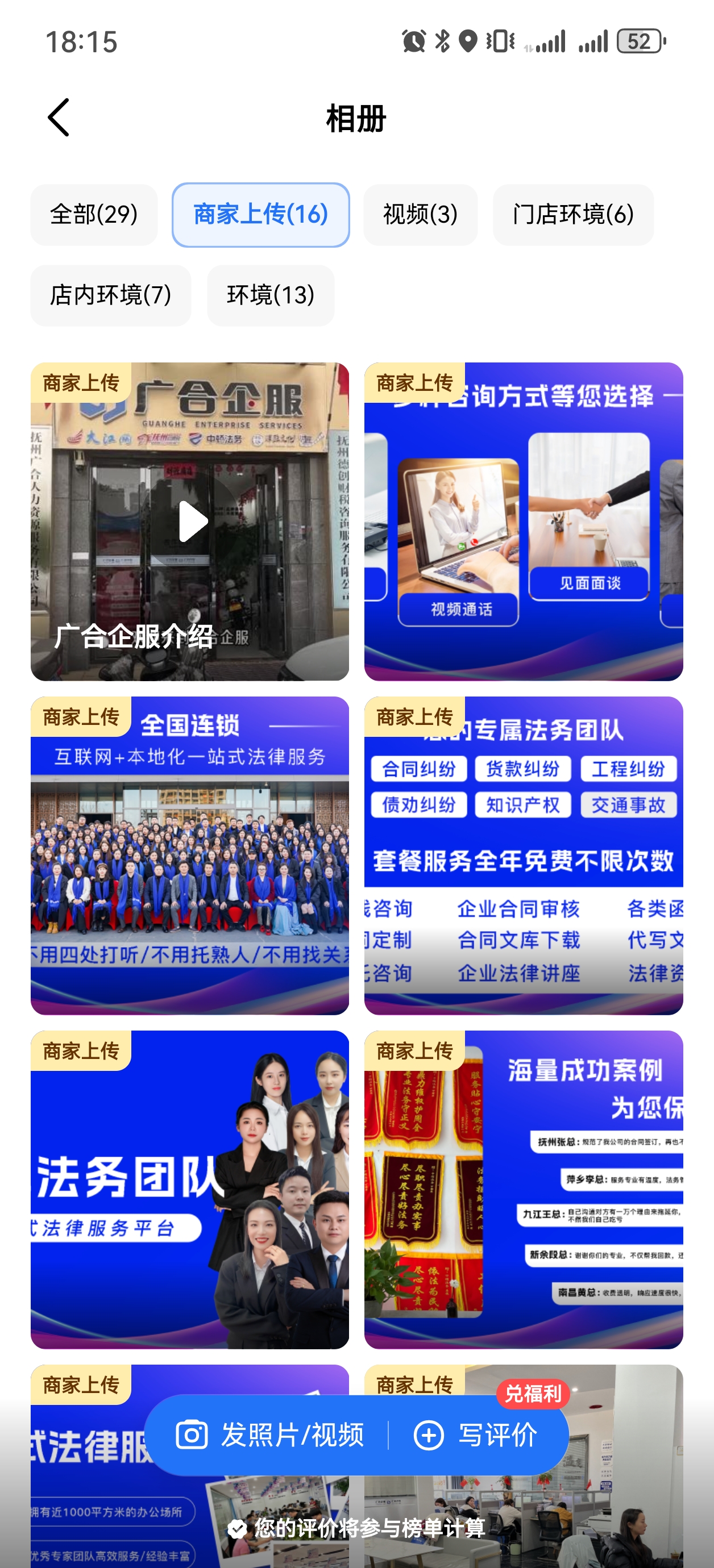
Task: View the 海量成功案例 image
Action: point(524,1188)
